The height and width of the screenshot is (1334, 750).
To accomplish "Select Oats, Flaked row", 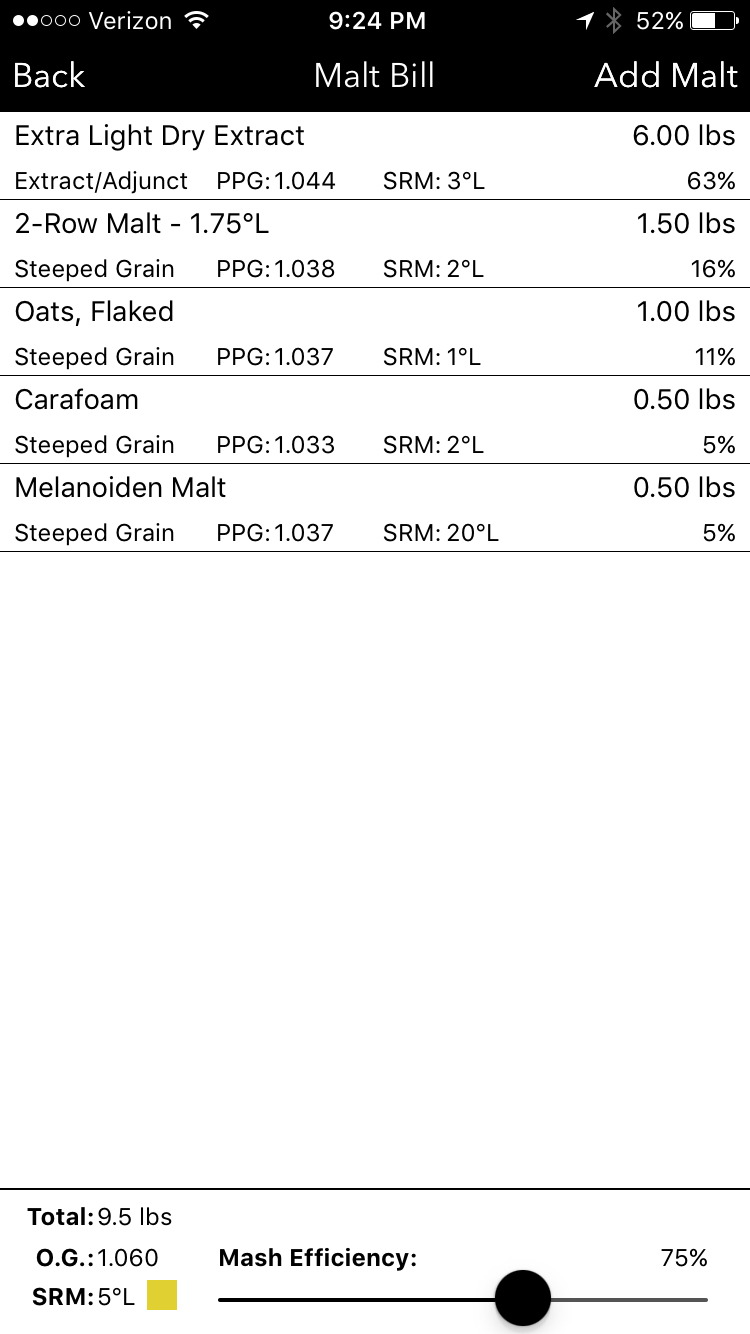I will 375,332.
